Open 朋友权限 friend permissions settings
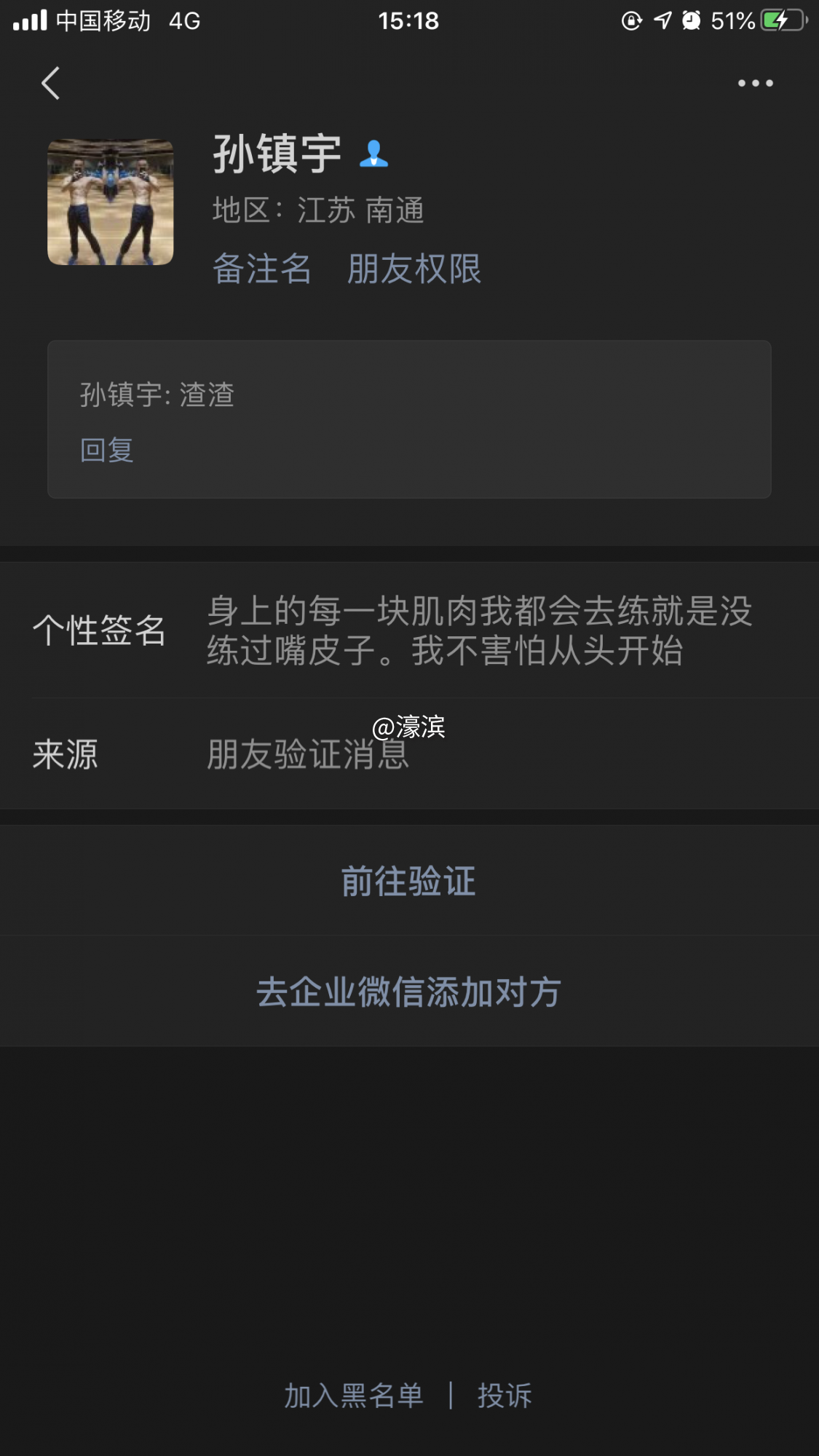Viewport: 819px width, 1456px height. (414, 269)
